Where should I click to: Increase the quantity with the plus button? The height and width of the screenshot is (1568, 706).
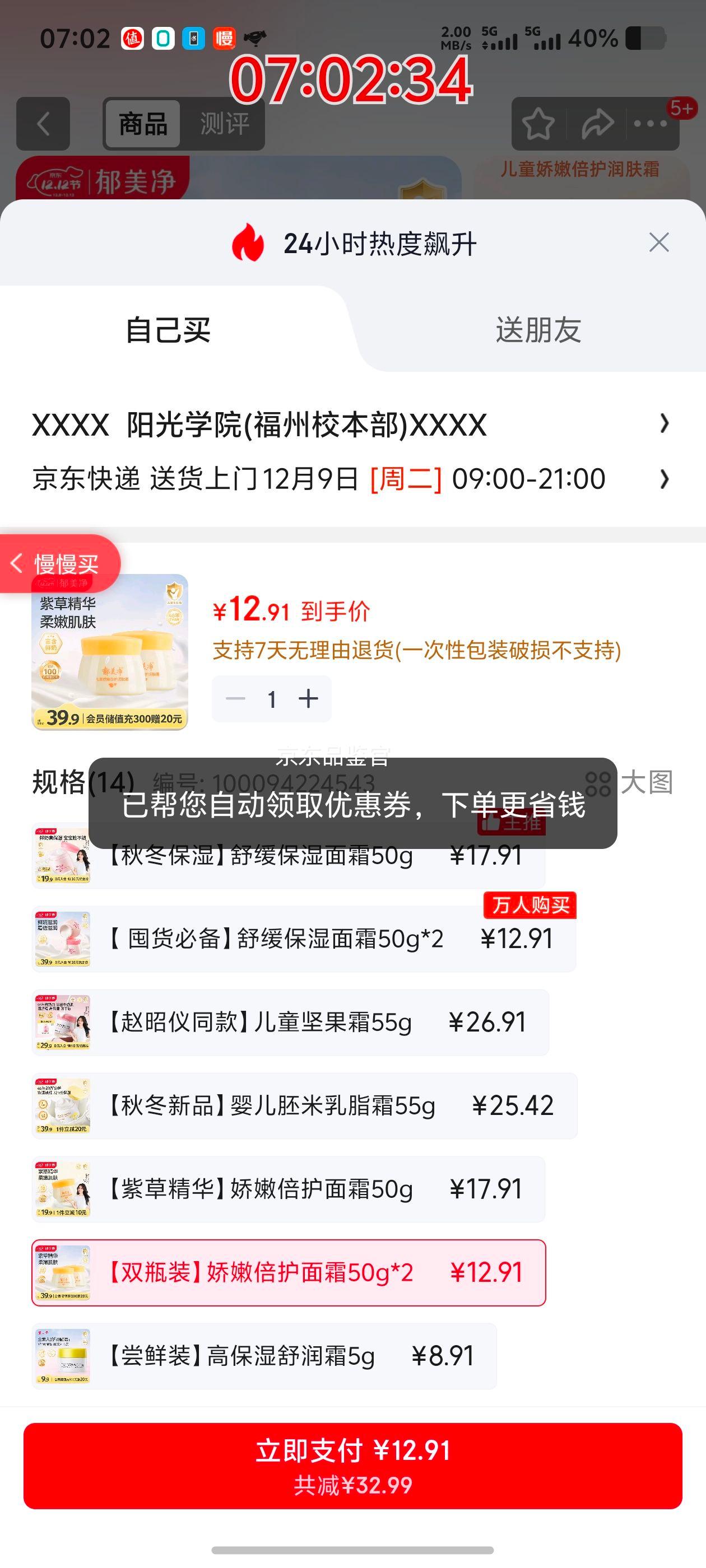coord(308,698)
